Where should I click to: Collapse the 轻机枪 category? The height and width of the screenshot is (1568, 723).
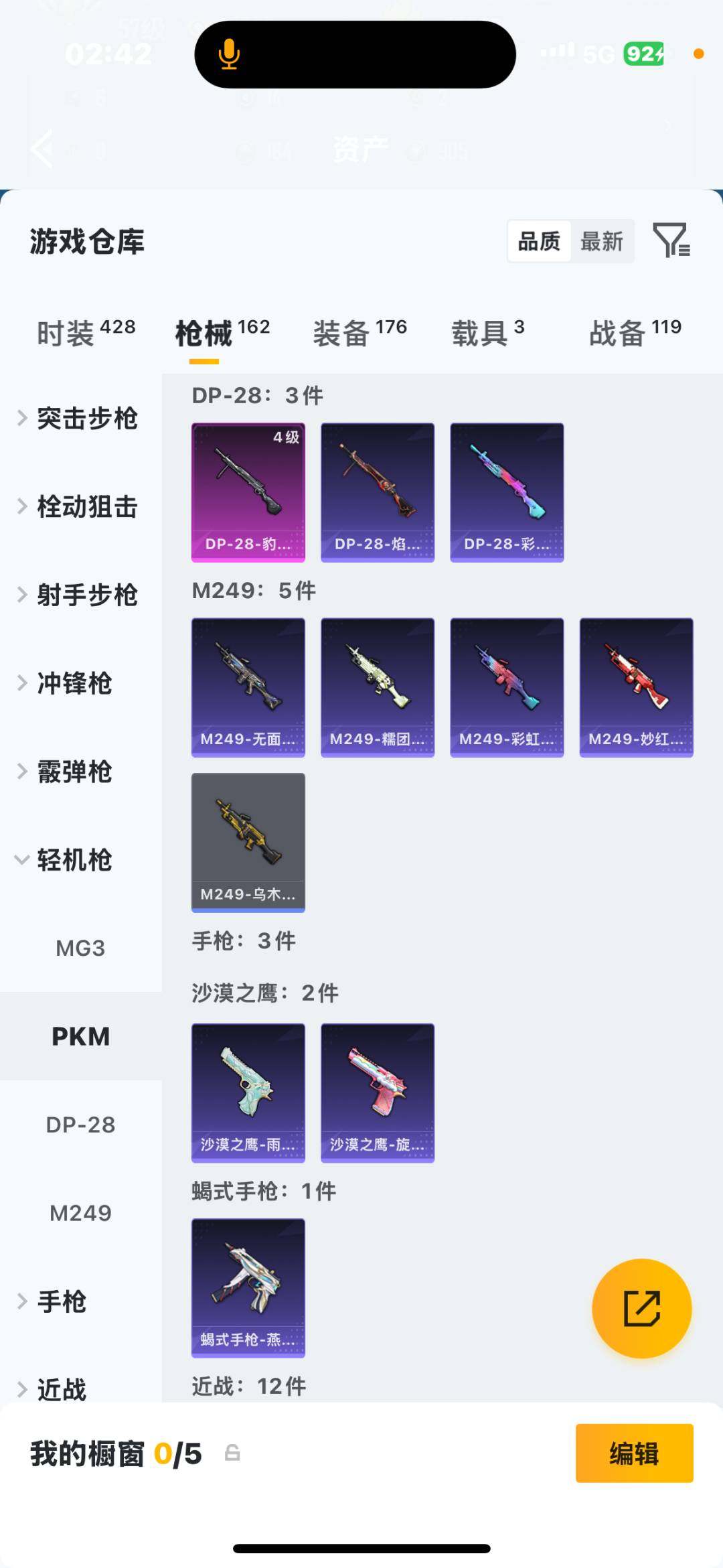75,860
